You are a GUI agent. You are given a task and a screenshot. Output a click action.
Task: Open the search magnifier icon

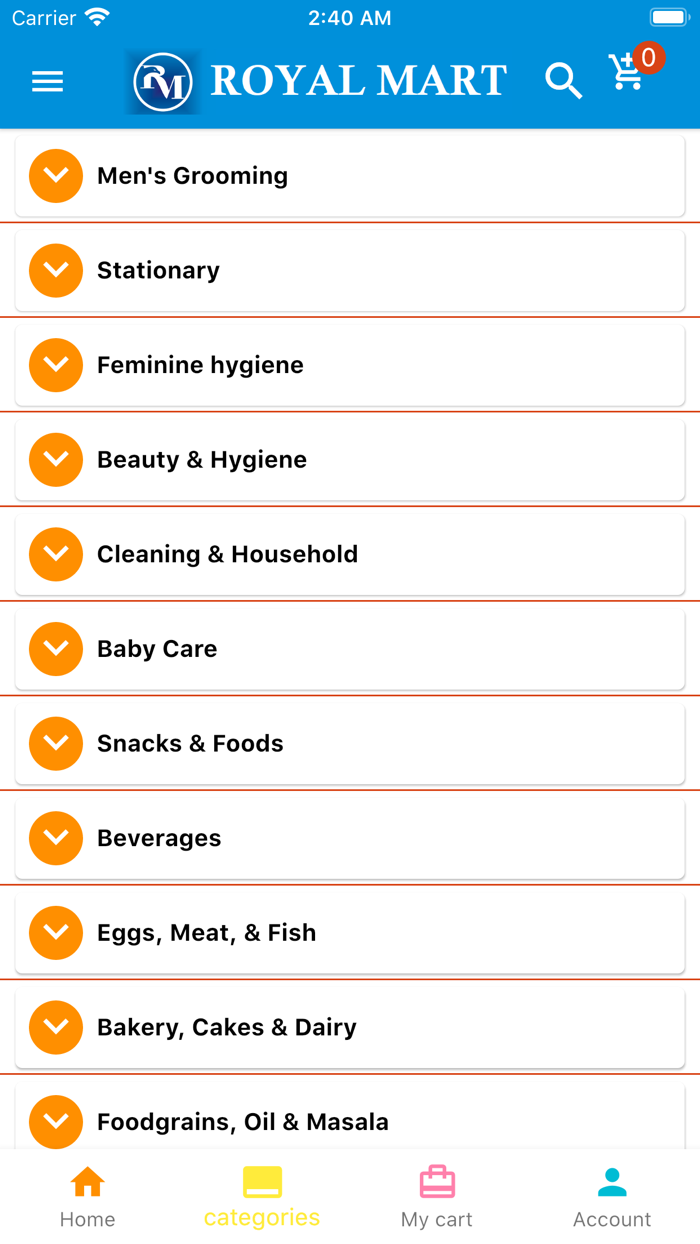[563, 81]
